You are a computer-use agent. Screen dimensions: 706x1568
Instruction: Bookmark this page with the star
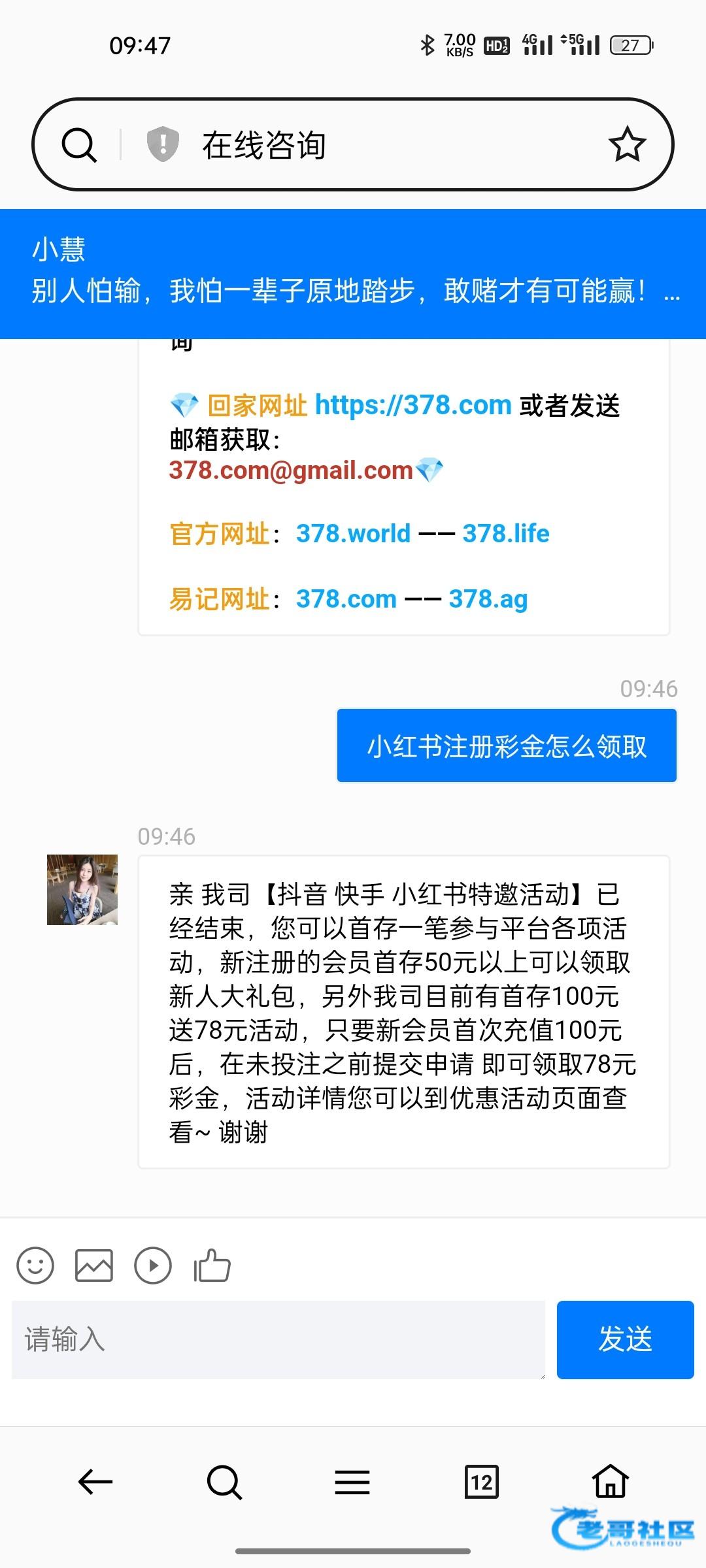[x=627, y=145]
